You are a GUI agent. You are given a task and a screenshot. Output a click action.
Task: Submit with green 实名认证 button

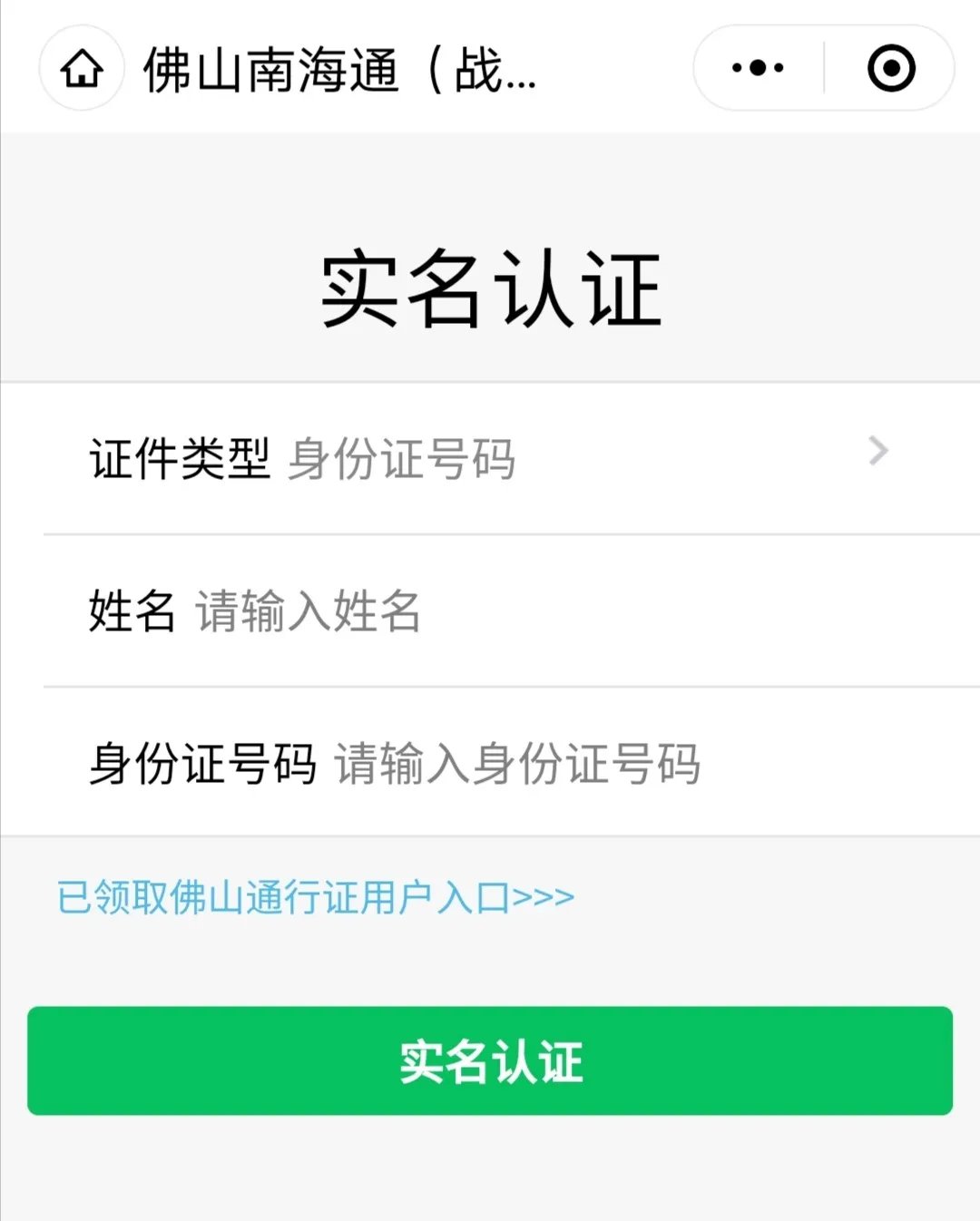tap(490, 1060)
